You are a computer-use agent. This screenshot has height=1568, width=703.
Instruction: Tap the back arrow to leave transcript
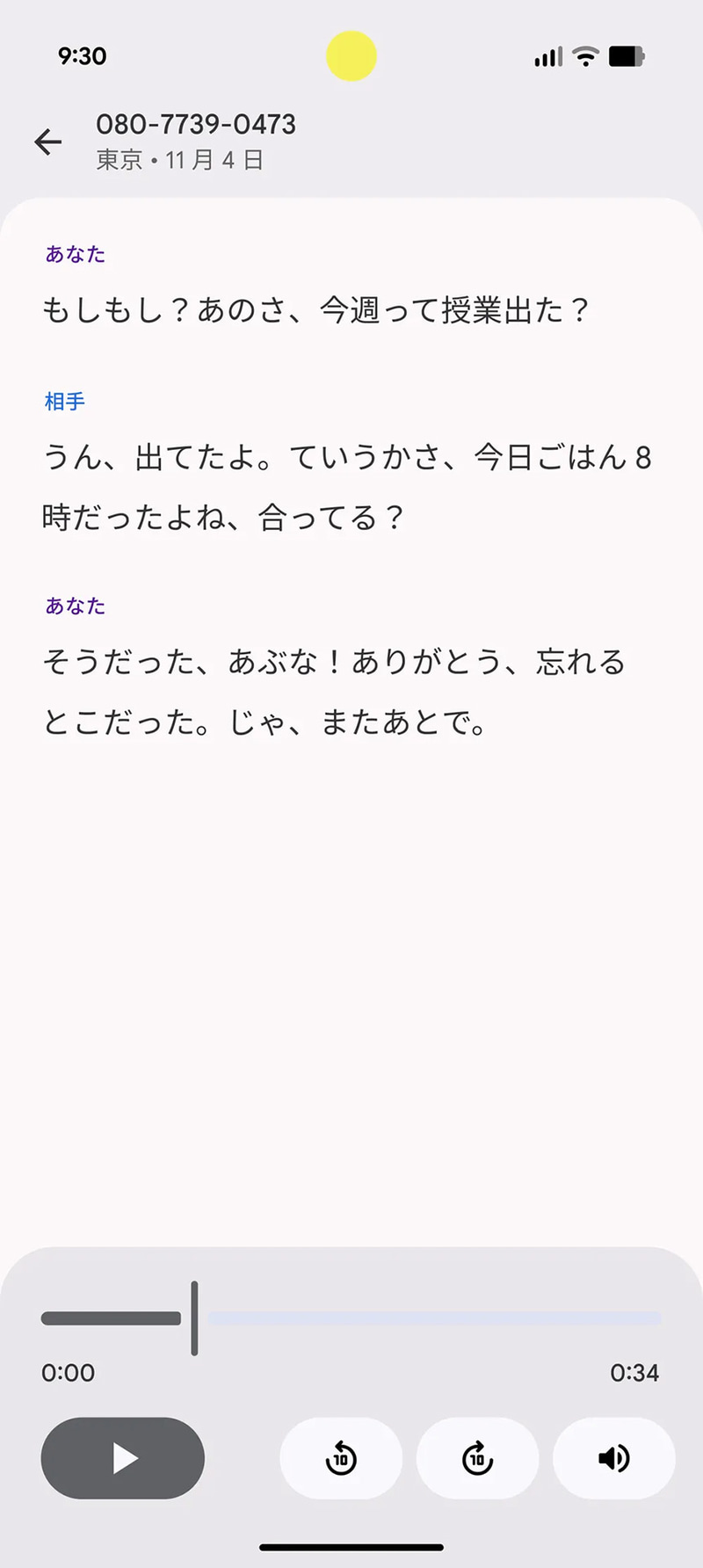(x=48, y=142)
